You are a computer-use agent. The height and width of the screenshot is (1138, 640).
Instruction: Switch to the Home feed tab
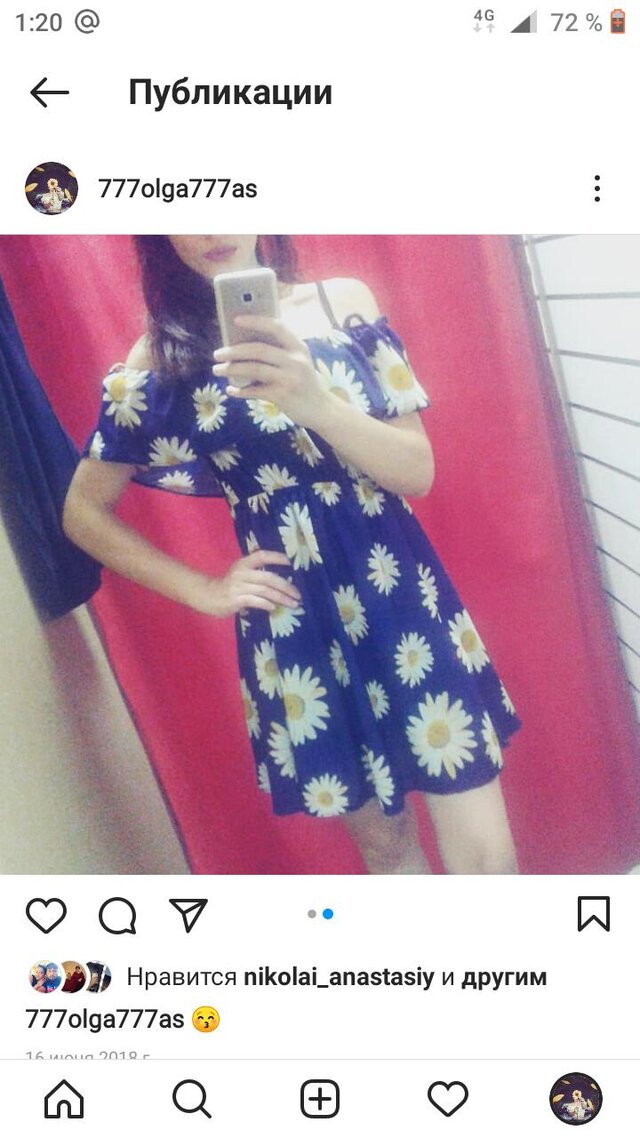[64, 1099]
